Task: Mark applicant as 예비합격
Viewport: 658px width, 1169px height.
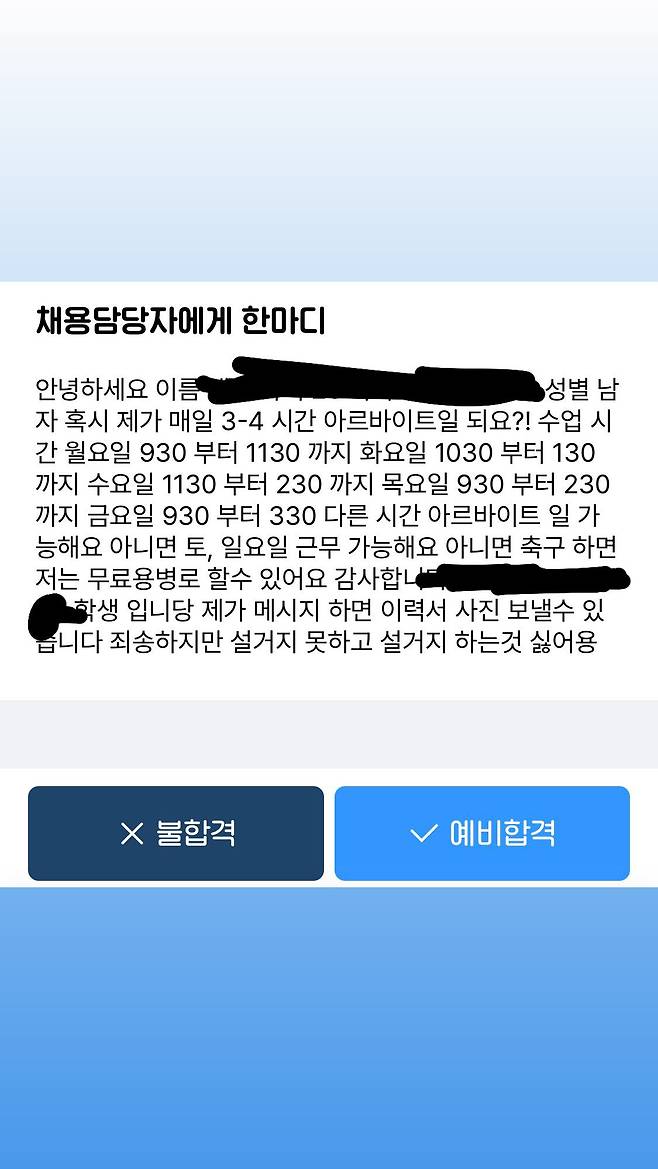Action: (482, 833)
